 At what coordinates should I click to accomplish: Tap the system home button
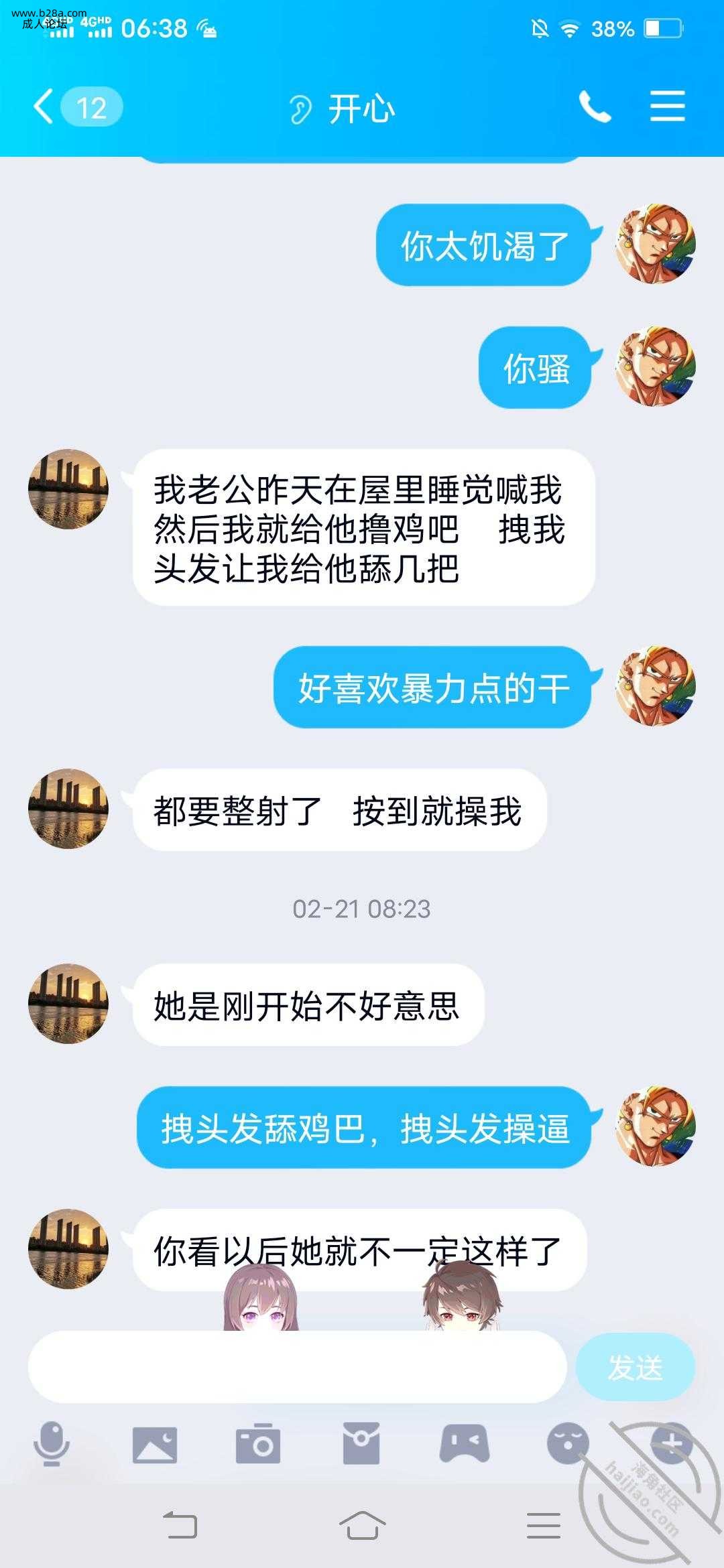tap(362, 1526)
